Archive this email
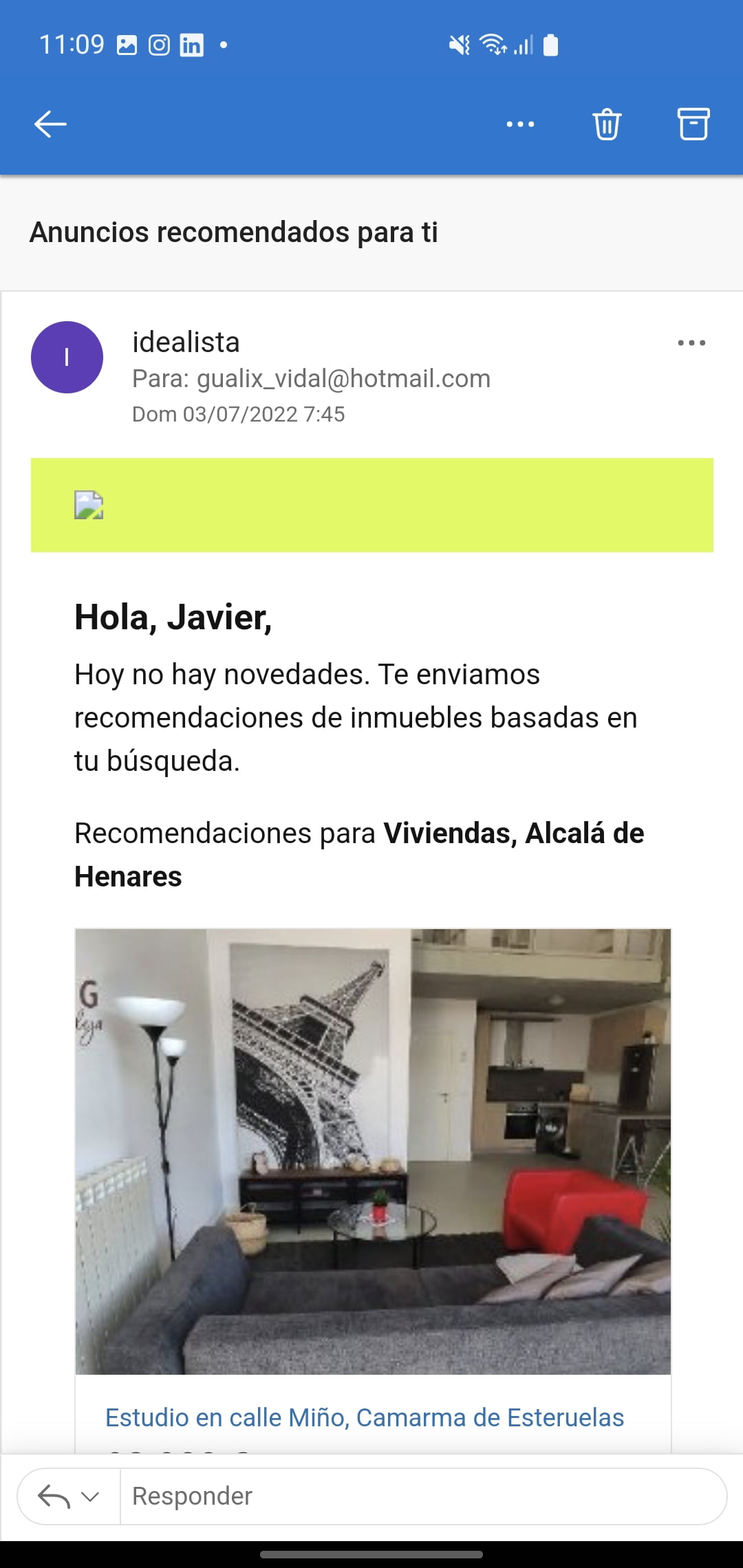 pyautogui.click(x=693, y=124)
